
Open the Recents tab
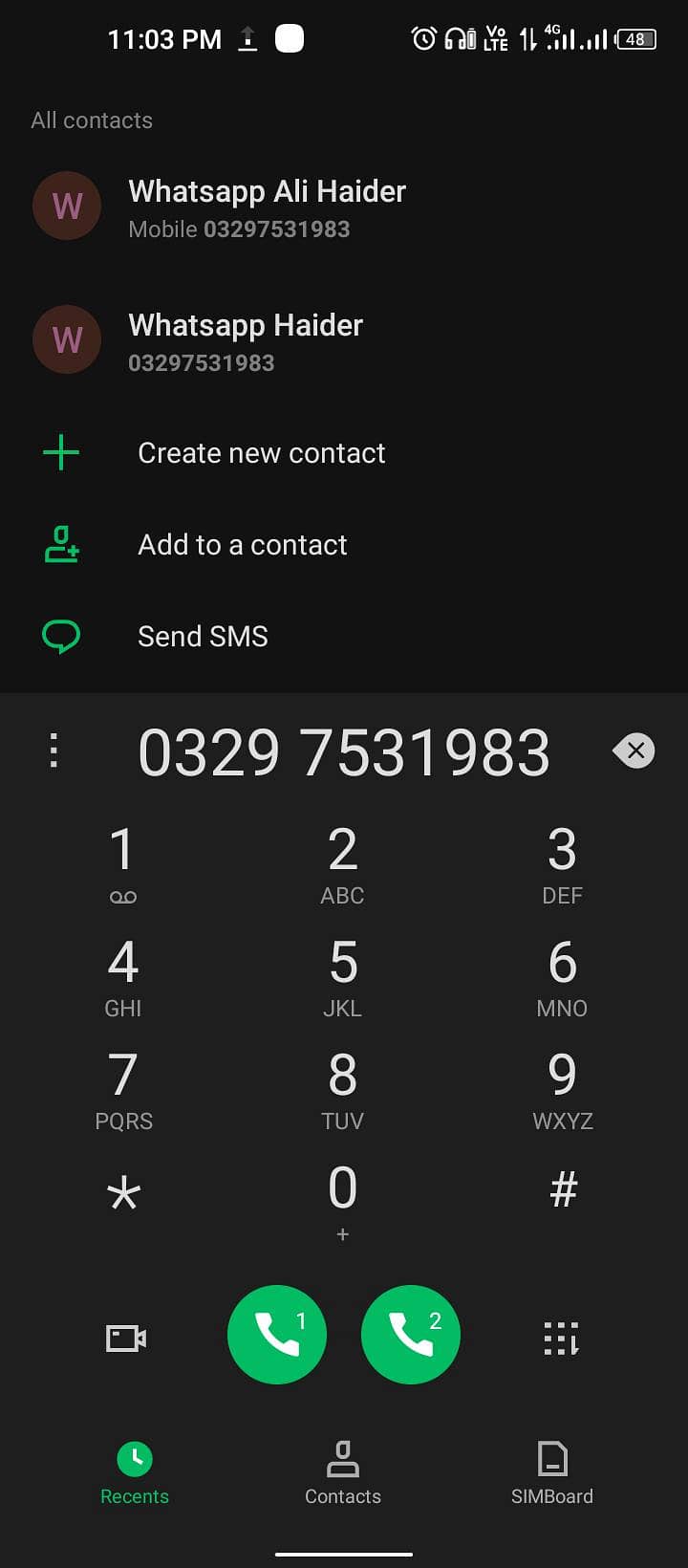pos(135,1472)
